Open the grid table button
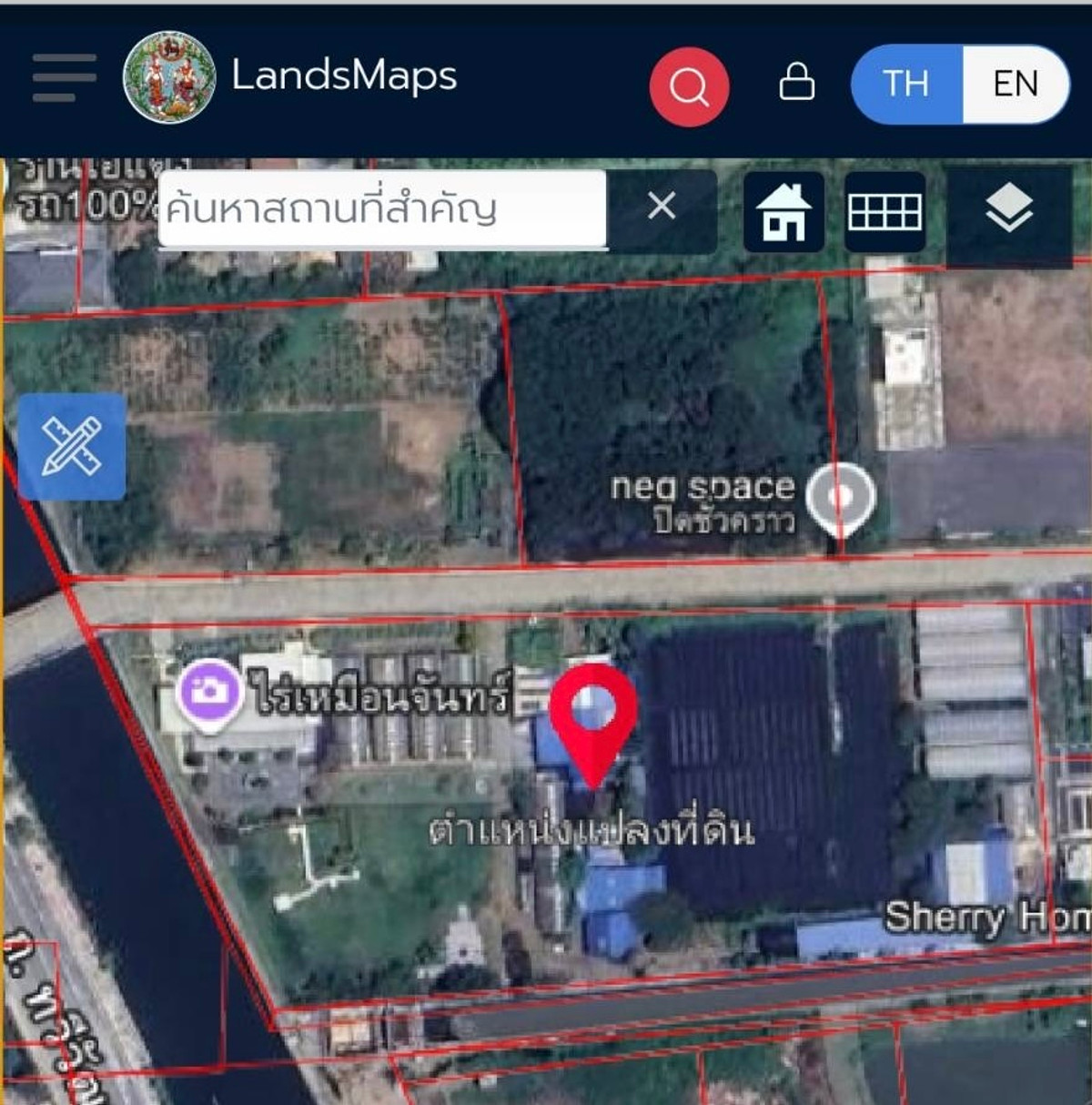1092x1105 pixels. 885,212
